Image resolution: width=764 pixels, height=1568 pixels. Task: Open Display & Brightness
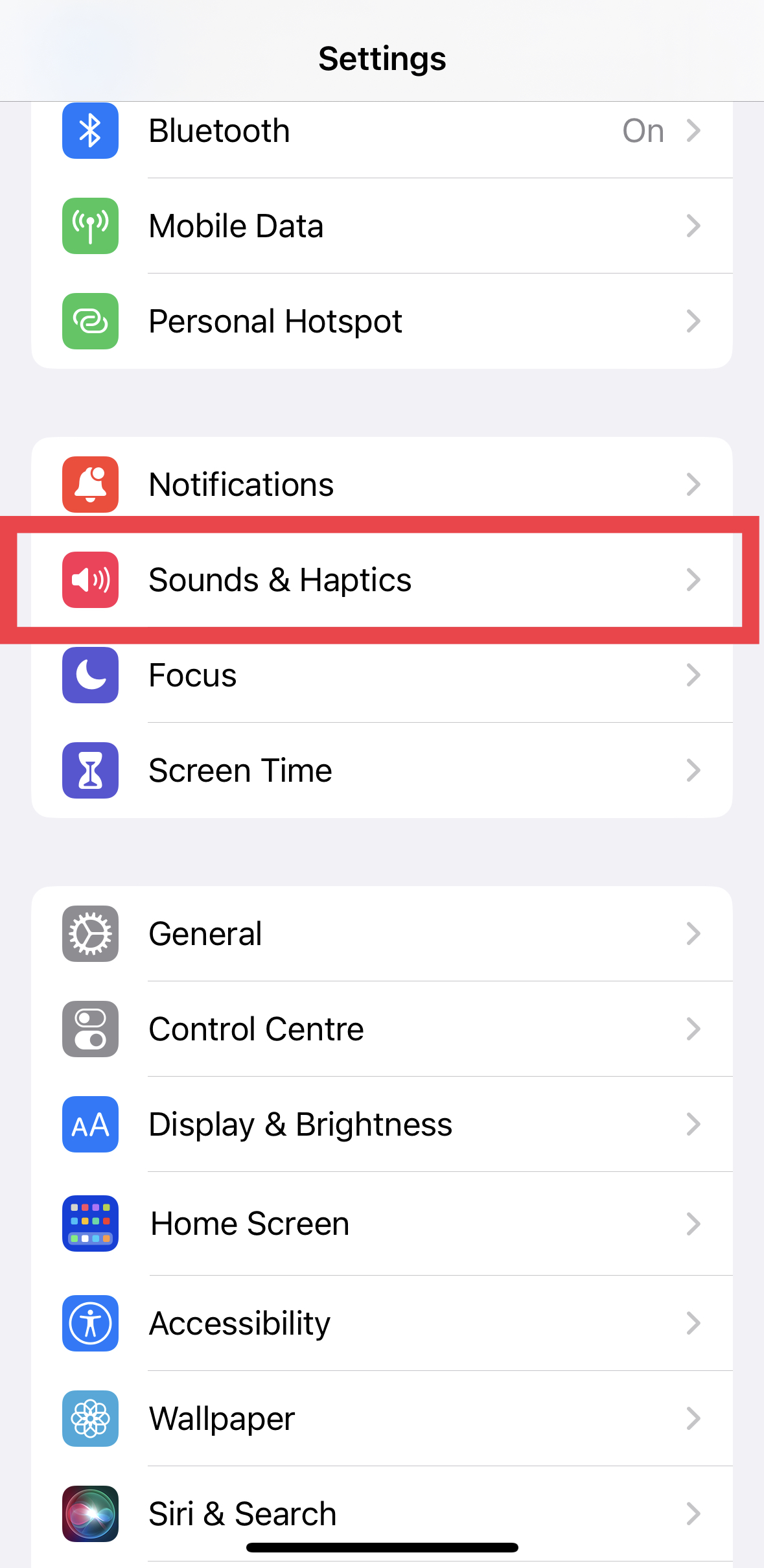tap(382, 1124)
